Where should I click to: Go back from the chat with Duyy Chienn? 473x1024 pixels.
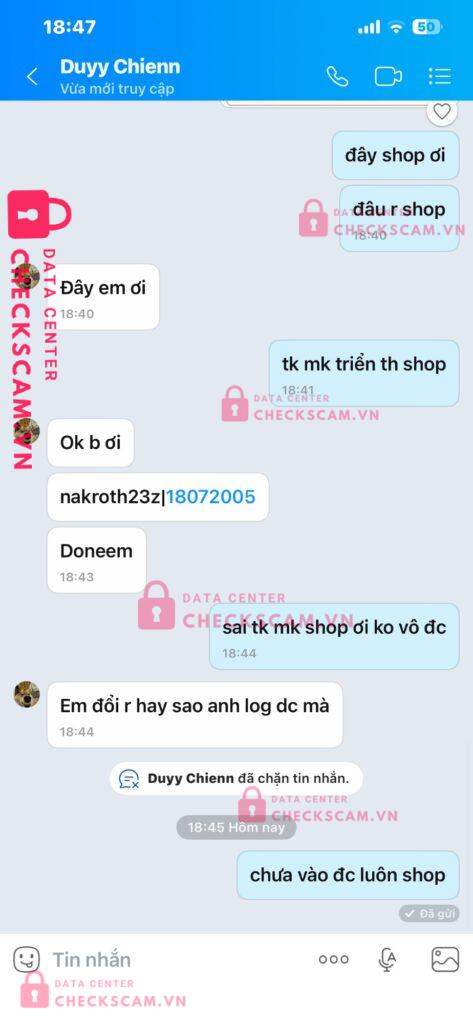pyautogui.click(x=31, y=77)
